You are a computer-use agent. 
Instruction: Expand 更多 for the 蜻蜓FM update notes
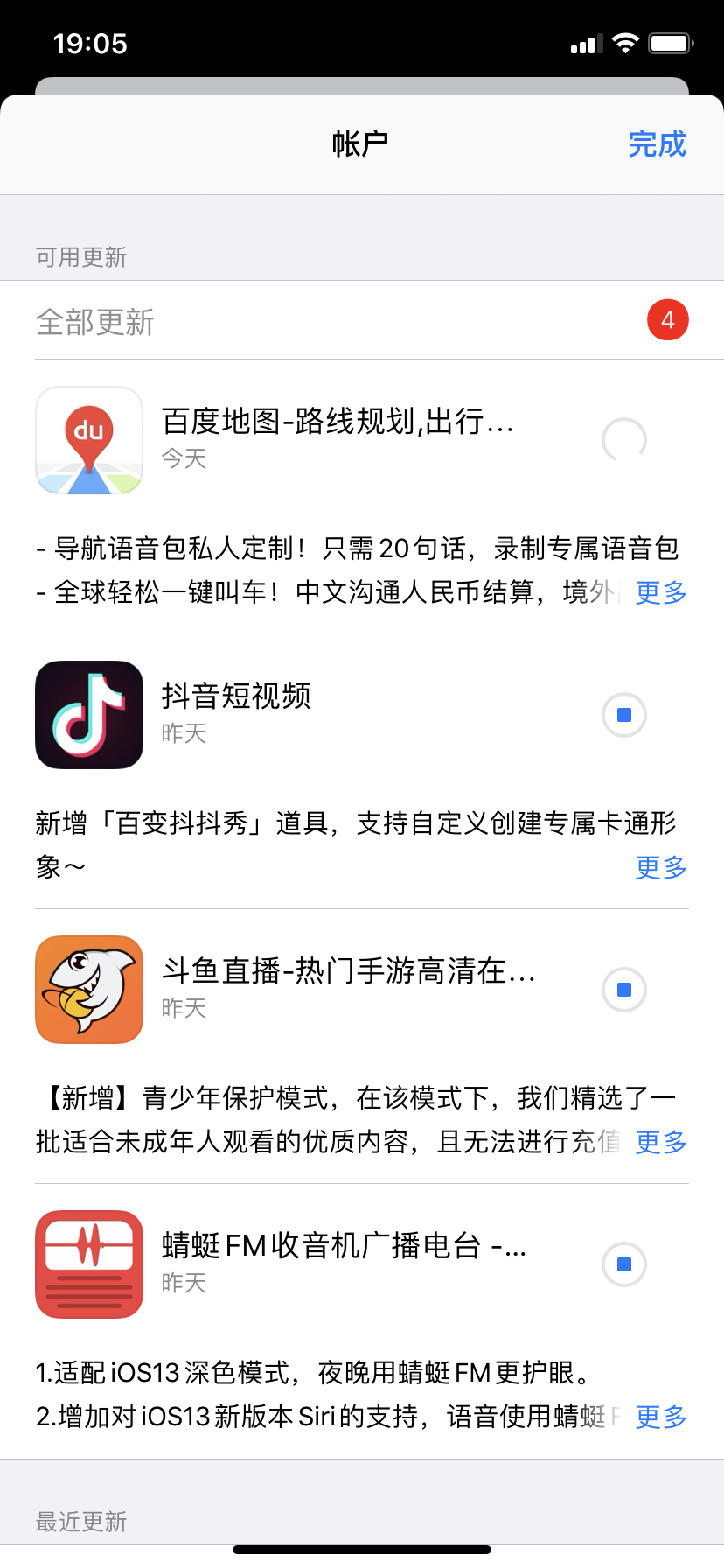660,1417
